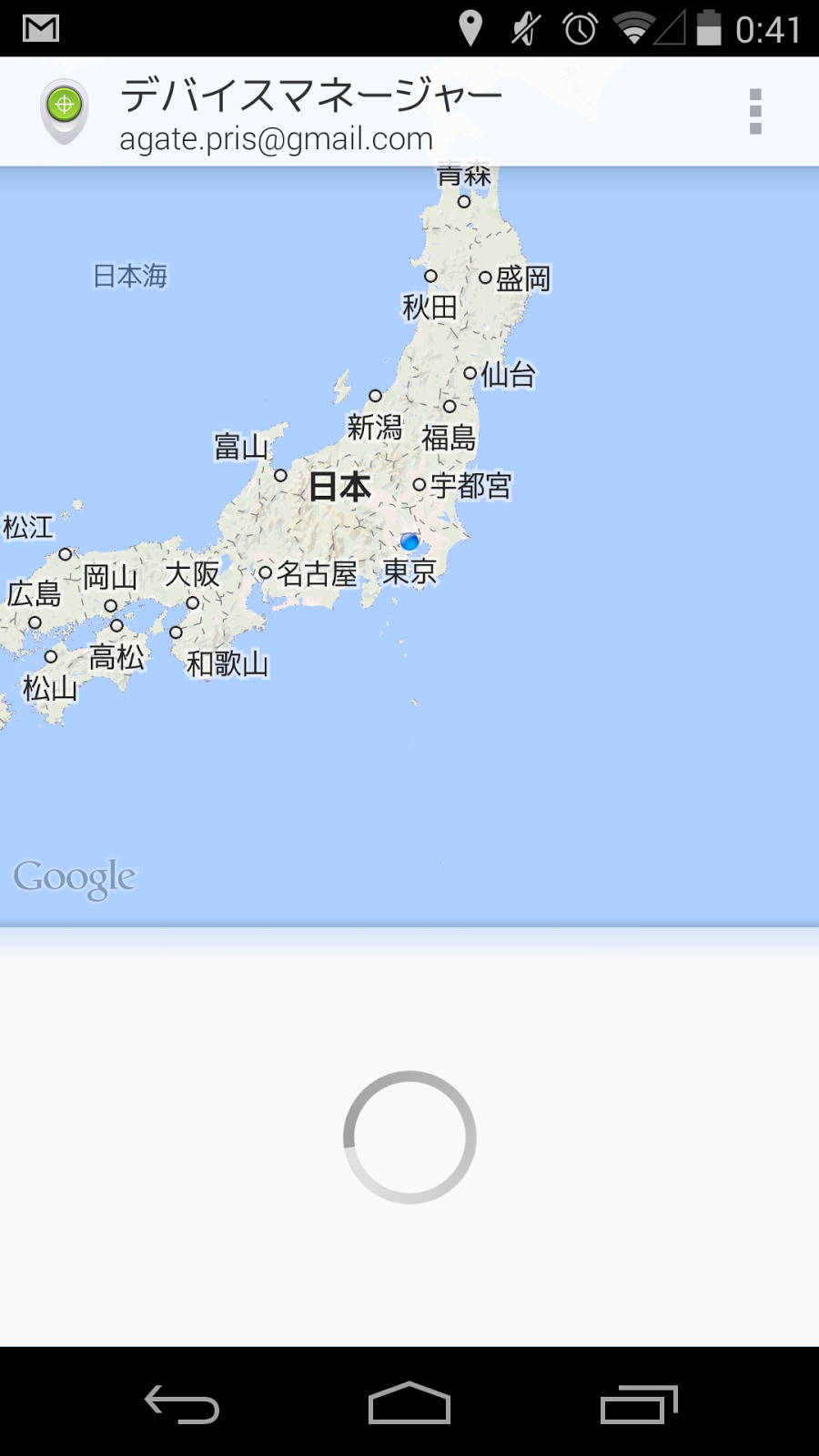Return to the home screen
This screenshot has height=1456, width=819.
point(409,1404)
